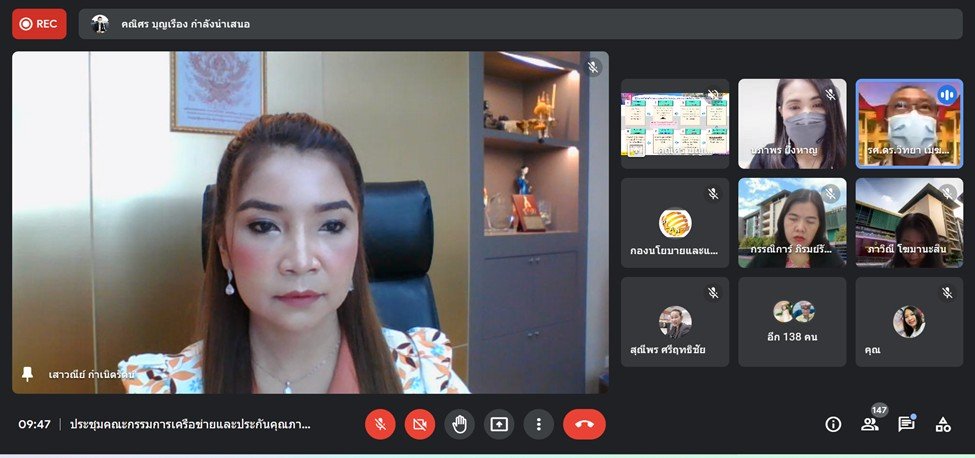Screen dimensions: 975x458
Task: Select the shared presentation tile
Action: pyautogui.click(x=675, y=123)
